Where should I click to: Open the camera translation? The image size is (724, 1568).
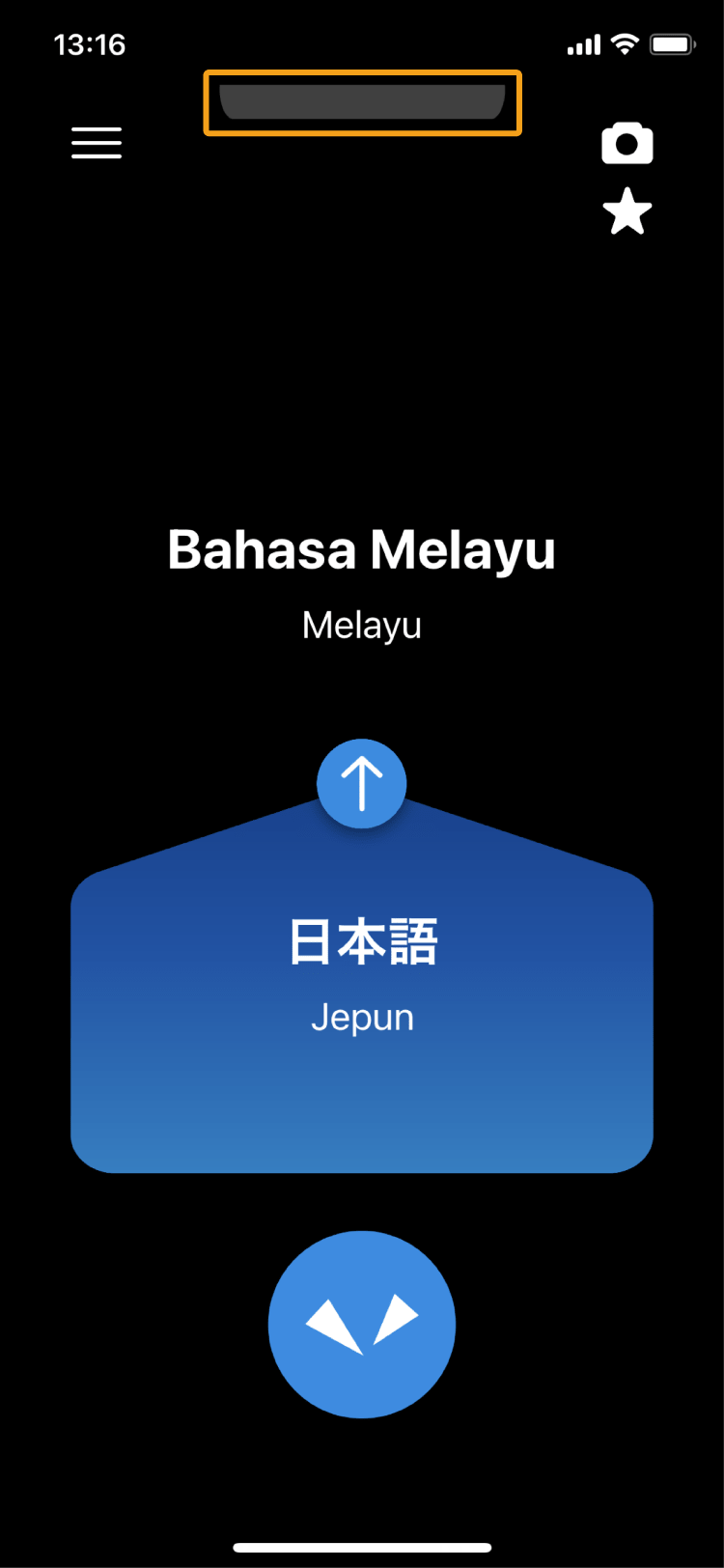click(627, 145)
